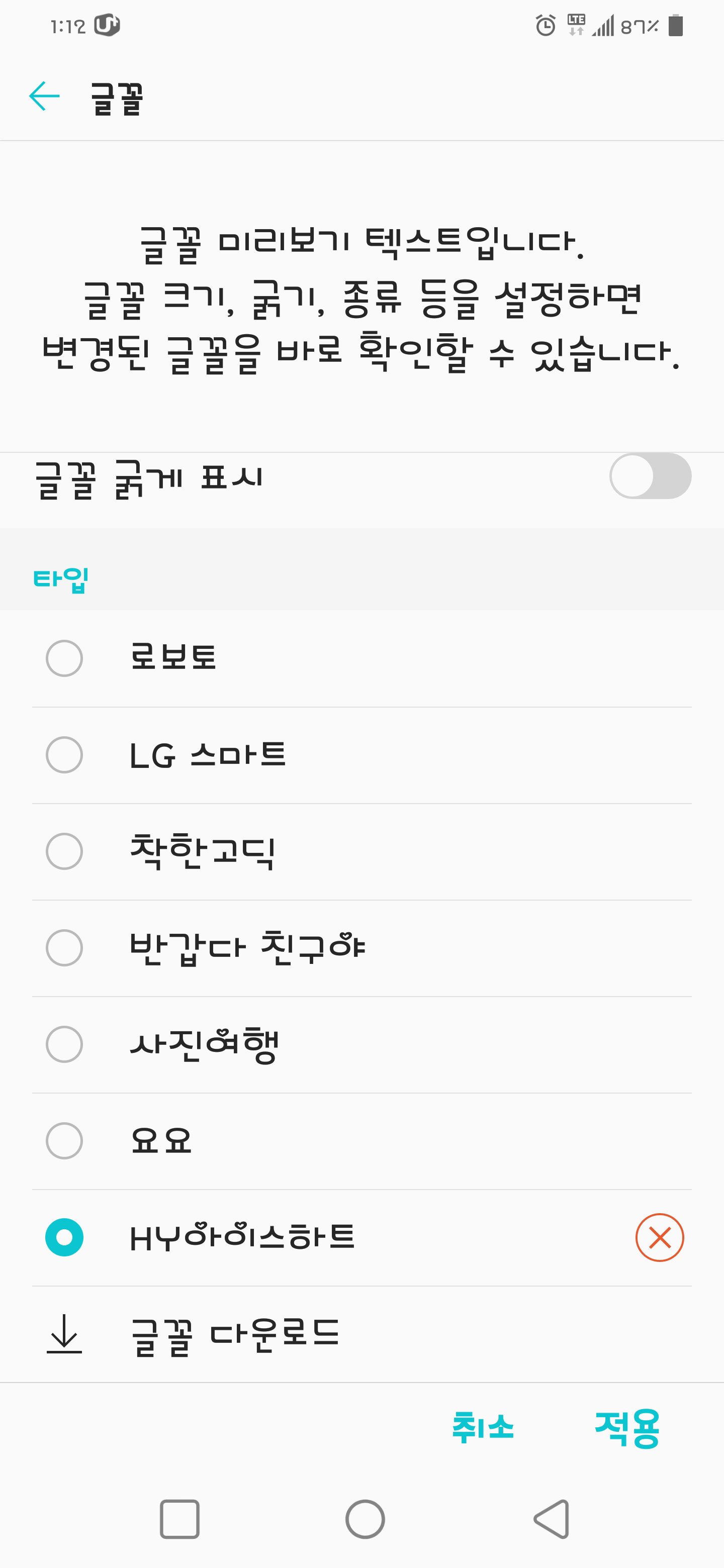
Task: Select the 사진여행 font
Action: coord(361,1044)
